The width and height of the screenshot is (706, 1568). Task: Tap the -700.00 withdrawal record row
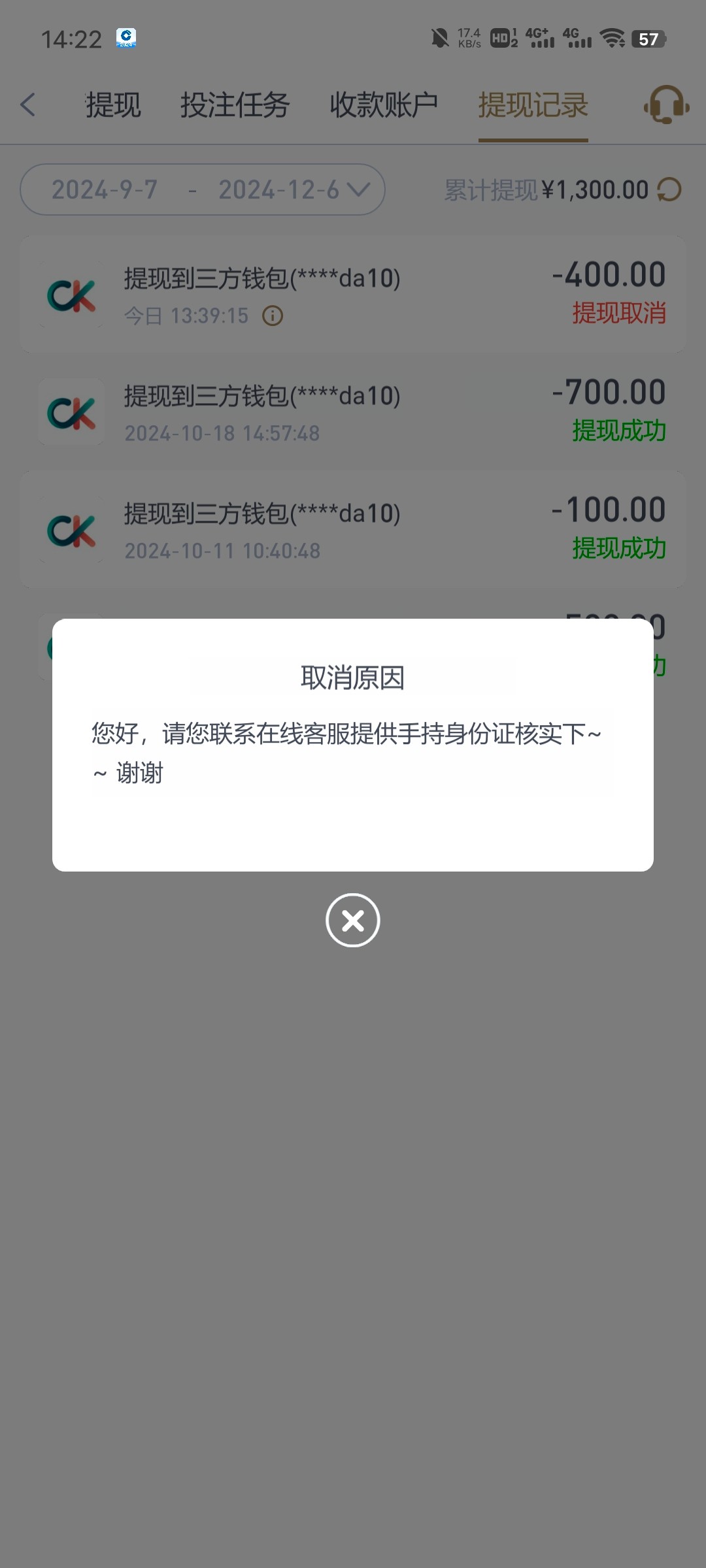click(x=353, y=412)
